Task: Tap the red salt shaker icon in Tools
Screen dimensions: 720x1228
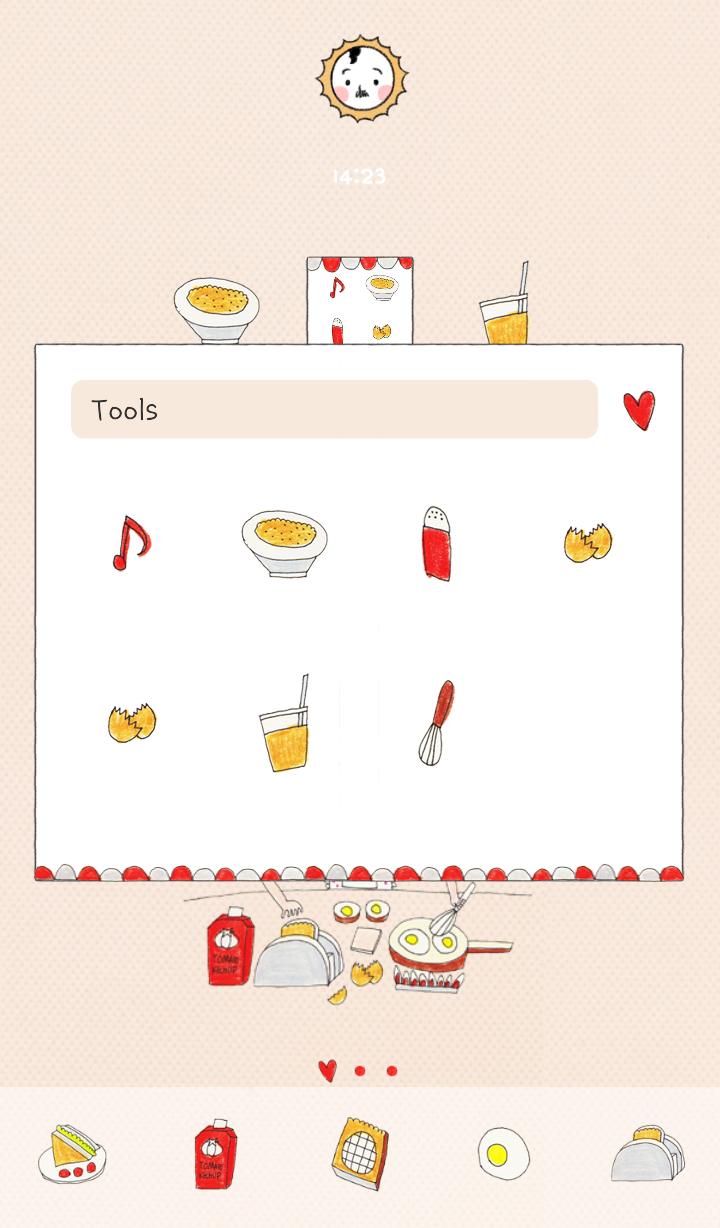Action: click(x=437, y=538)
